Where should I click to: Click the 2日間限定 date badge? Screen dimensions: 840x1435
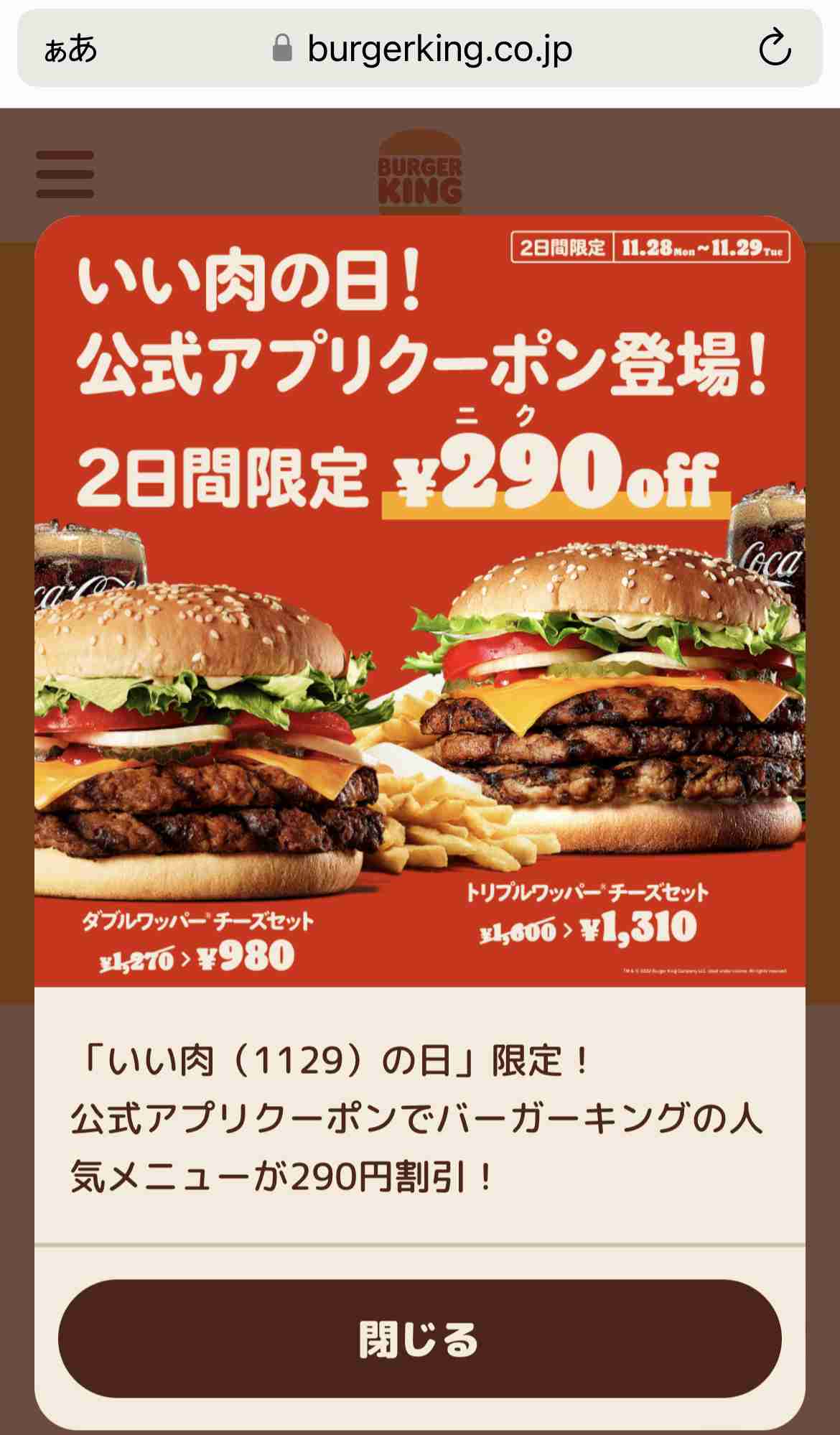click(x=650, y=248)
